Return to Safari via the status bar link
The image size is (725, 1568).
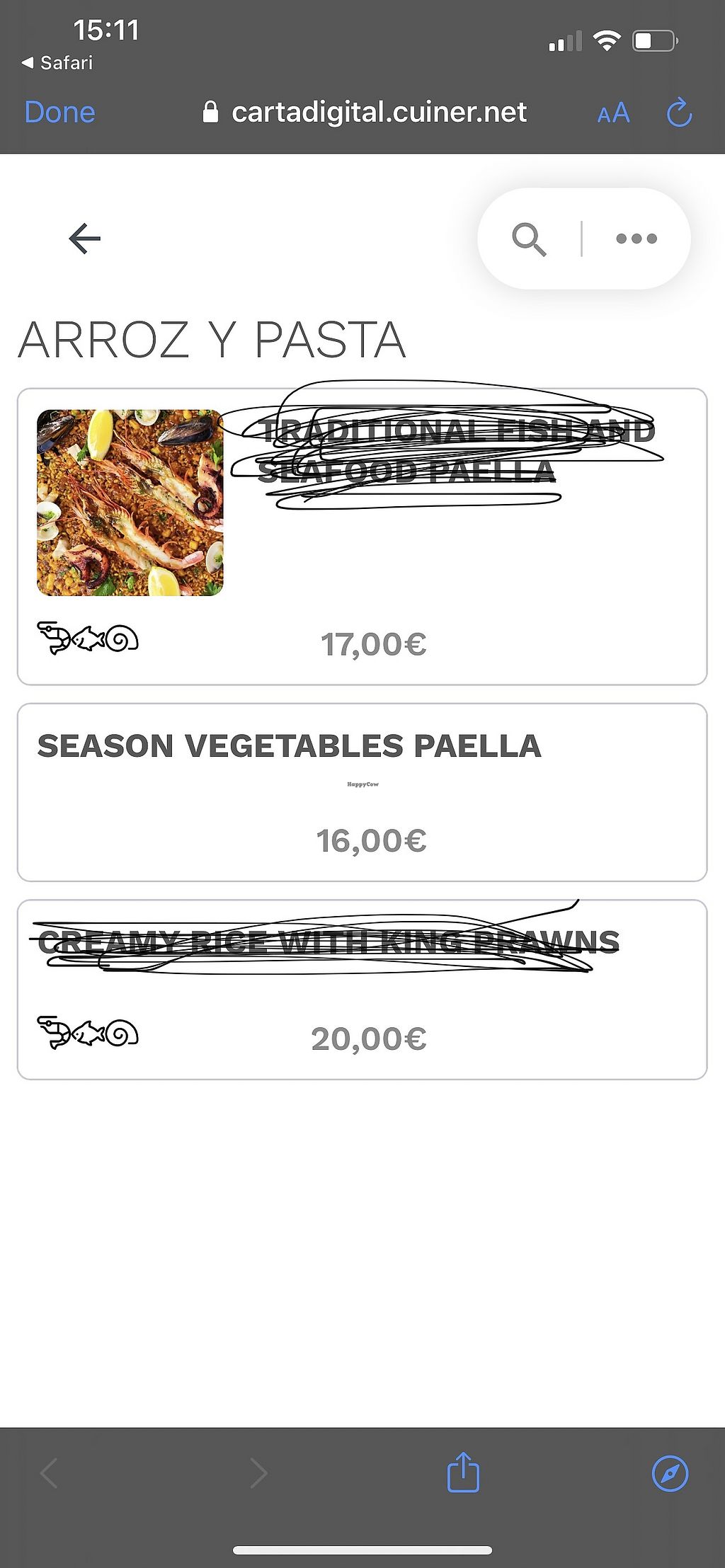pyautogui.click(x=58, y=63)
